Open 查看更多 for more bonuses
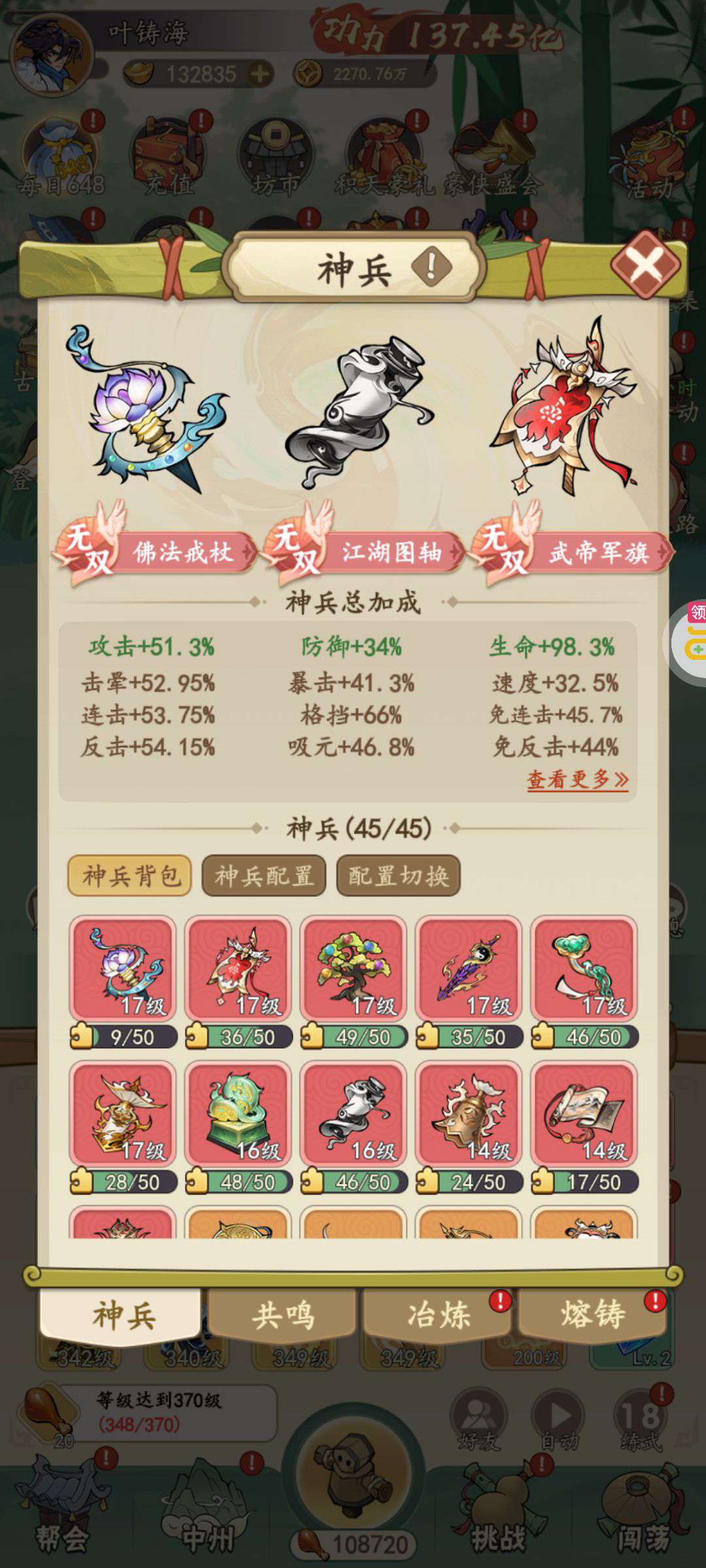Screen dimensions: 706x1568 coord(577,779)
